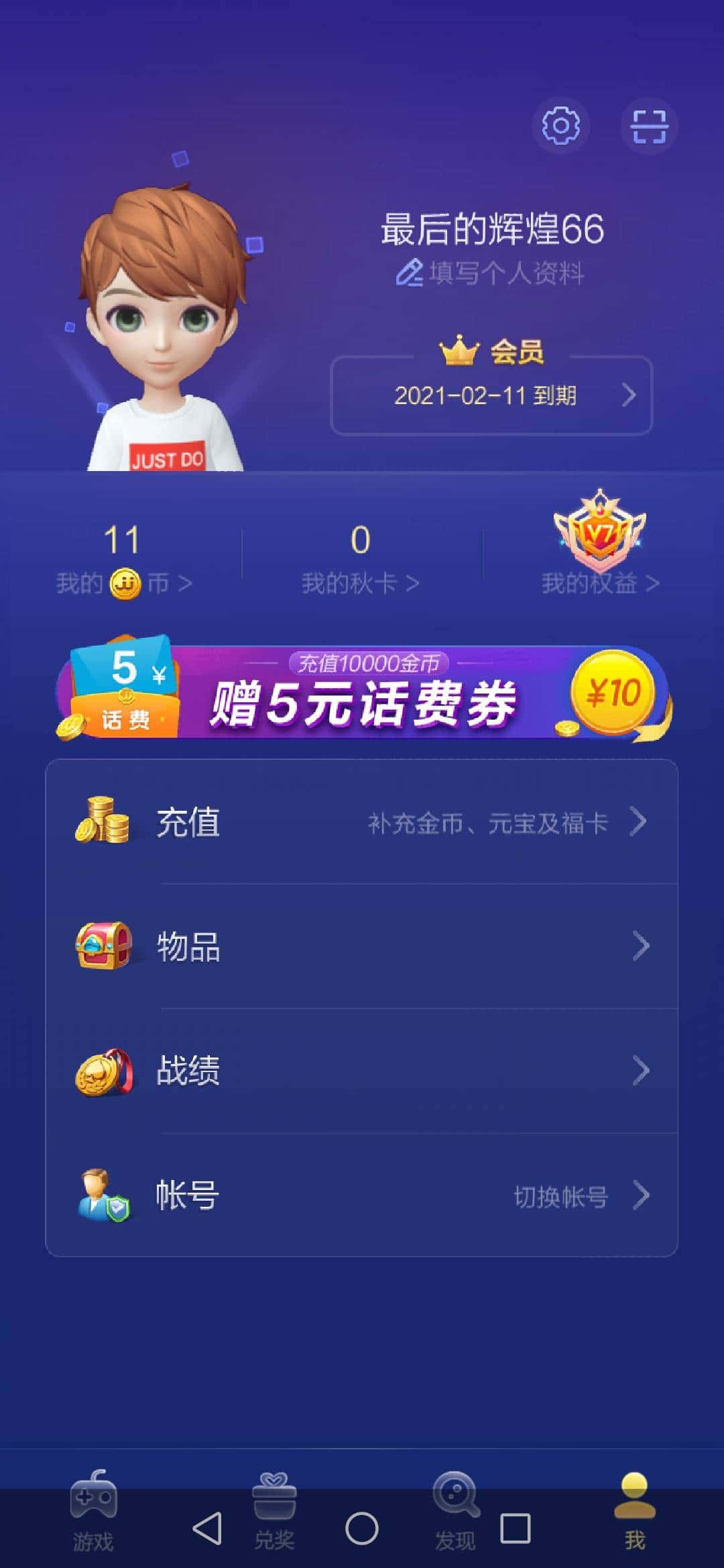Select the 游戏 gamepad tab
This screenshot has height=1568, width=724.
tap(92, 1504)
